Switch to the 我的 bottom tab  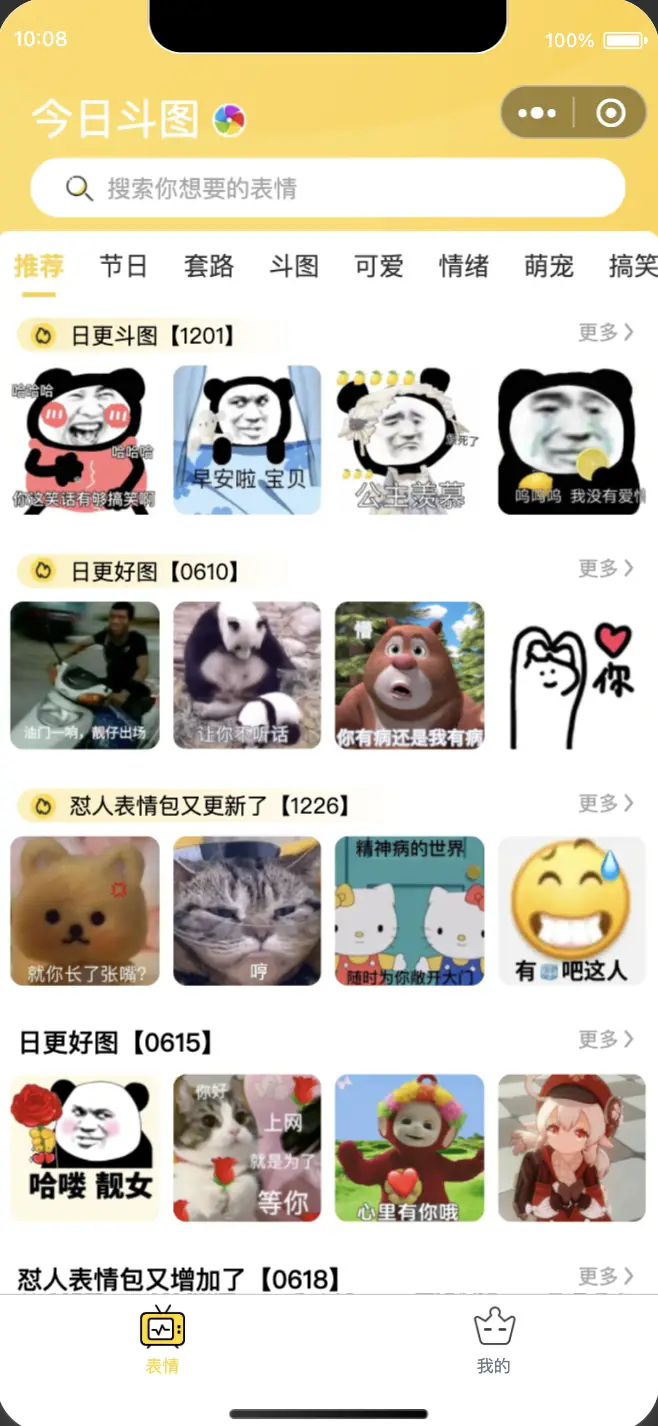tap(493, 1340)
